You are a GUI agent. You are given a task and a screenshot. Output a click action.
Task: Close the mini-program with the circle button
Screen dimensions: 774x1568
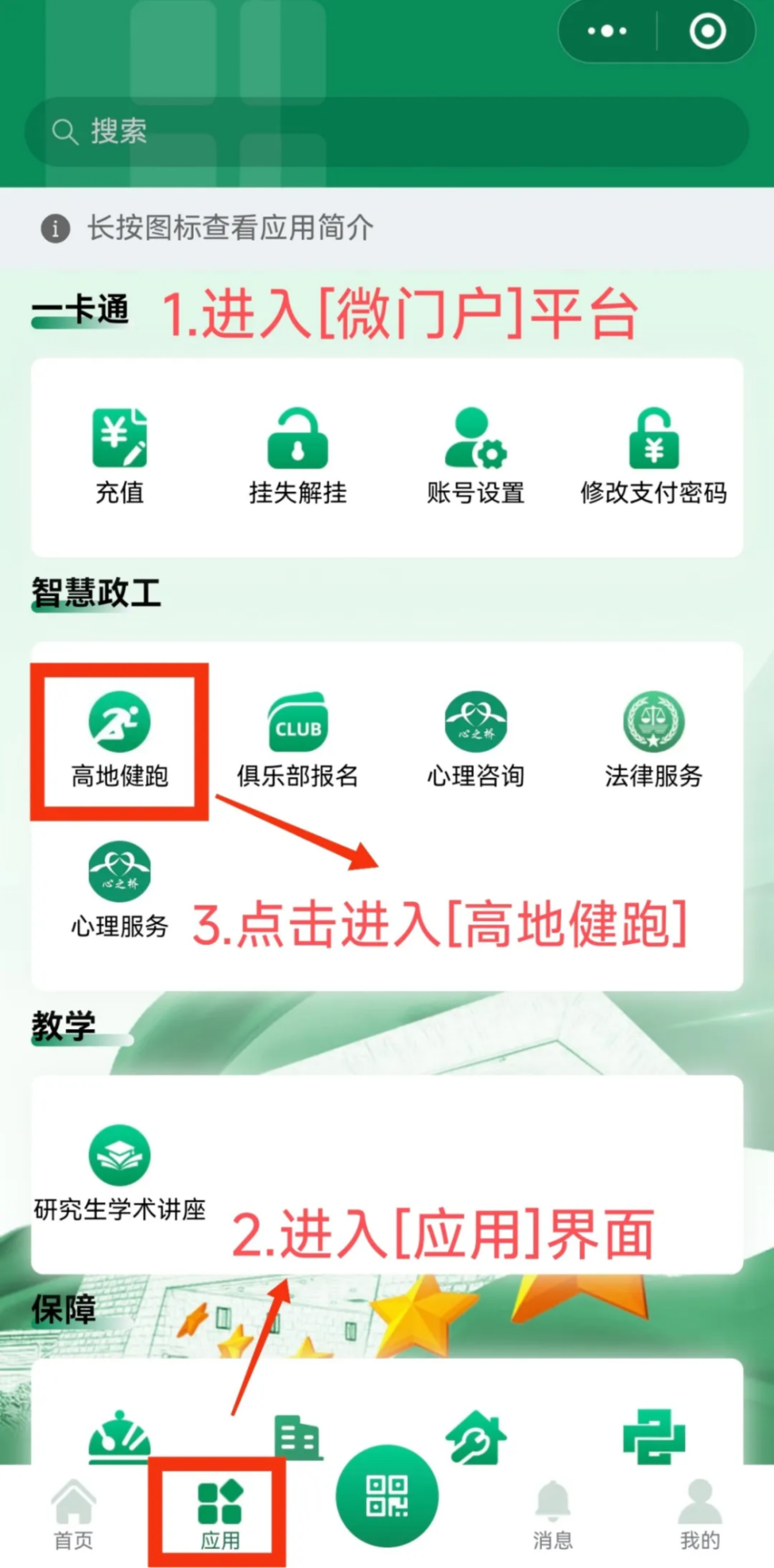[x=707, y=31]
